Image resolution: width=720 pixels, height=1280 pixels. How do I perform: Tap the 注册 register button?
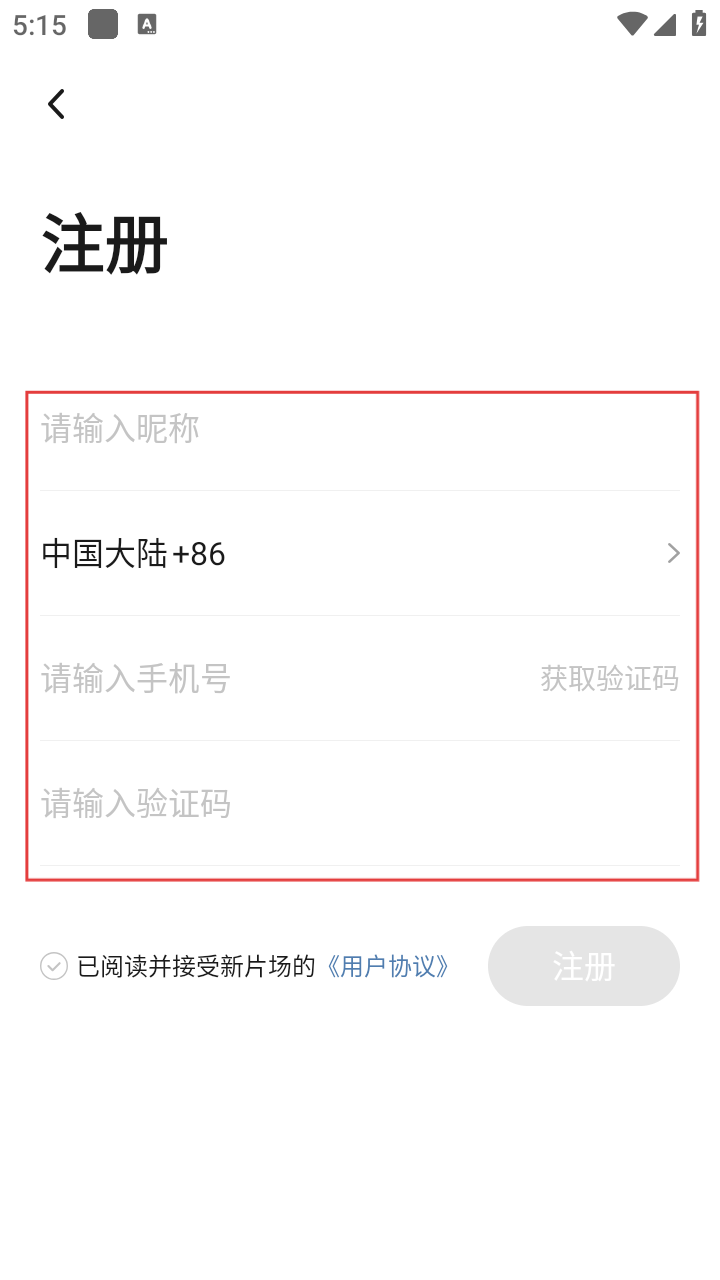tap(583, 966)
